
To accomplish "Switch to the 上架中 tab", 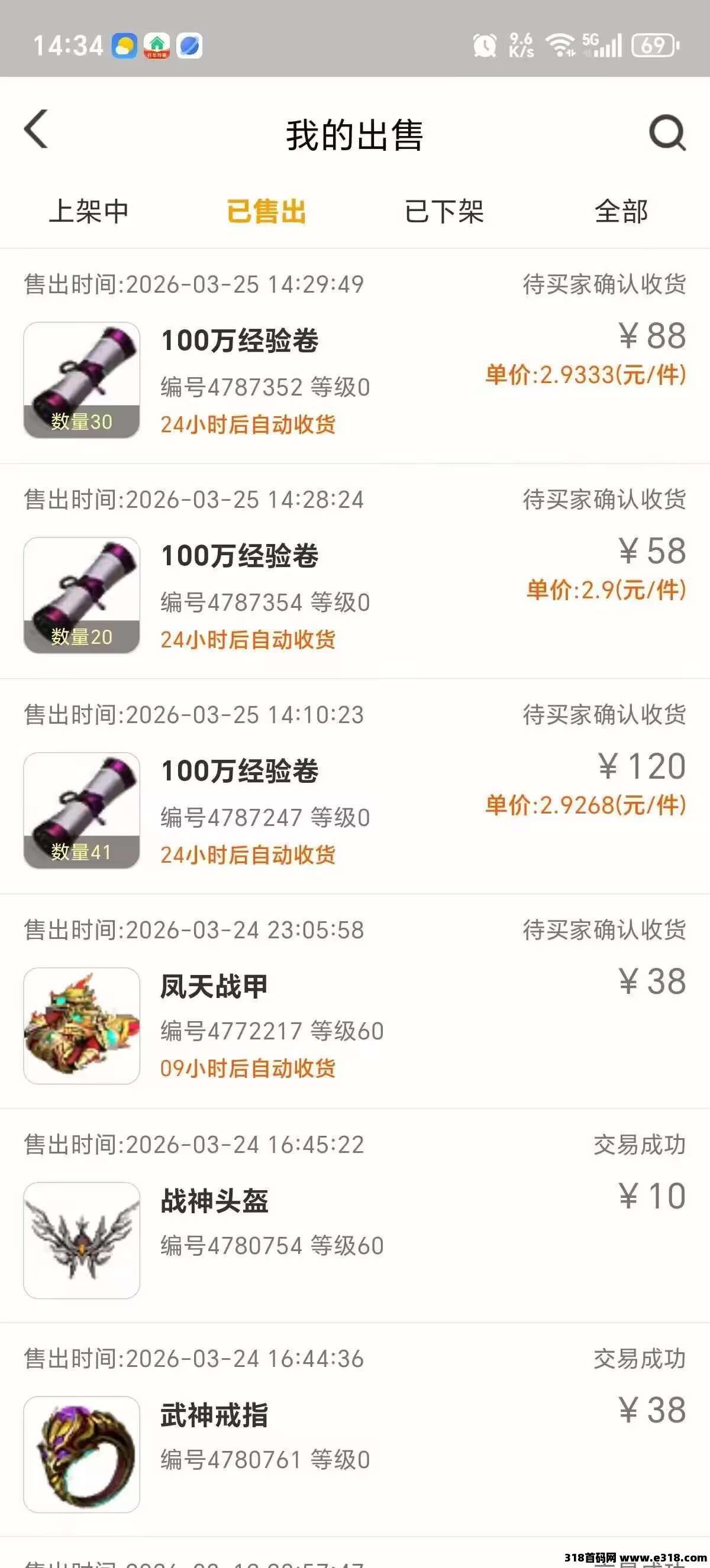I will 89,211.
